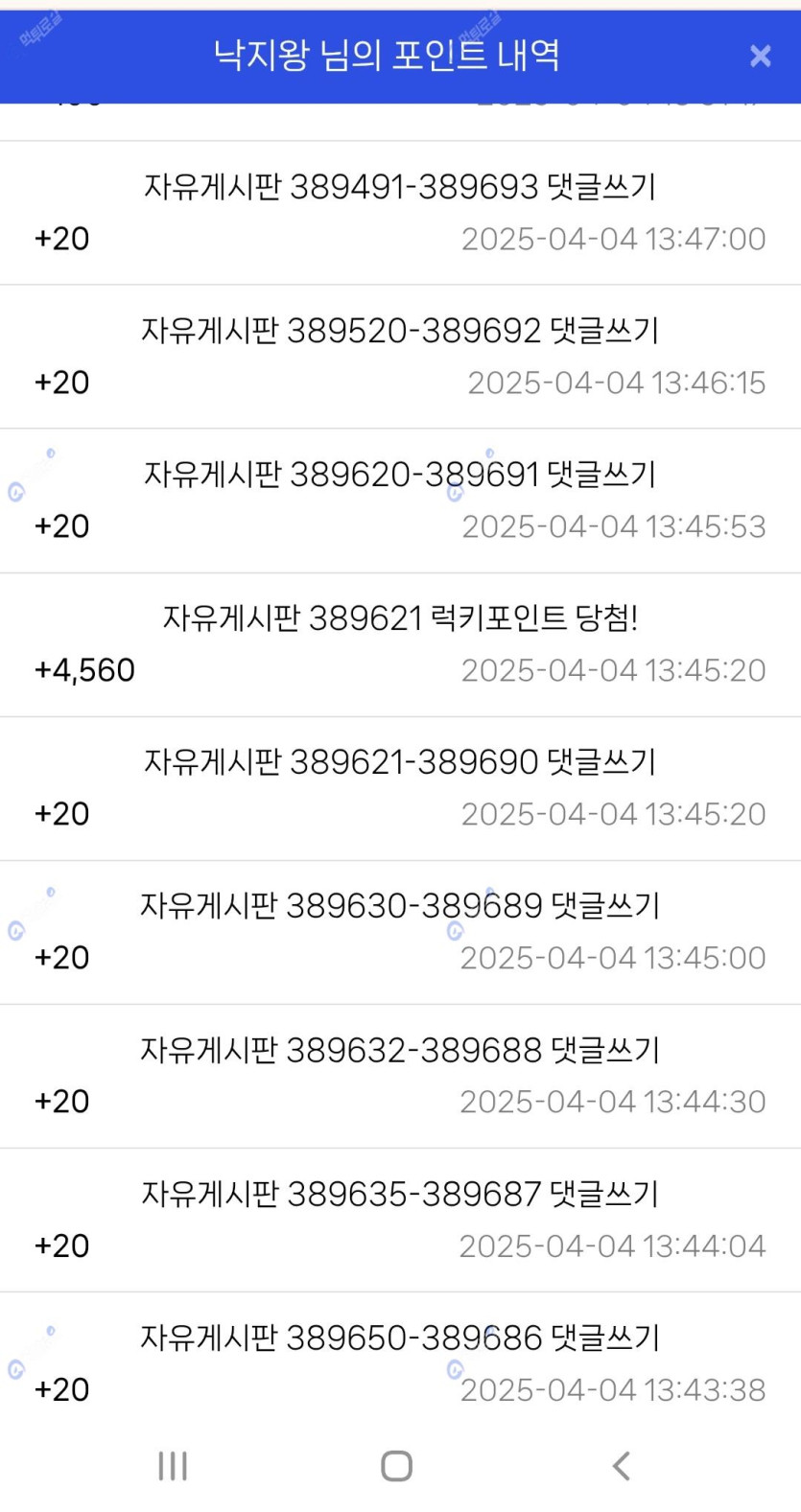Image resolution: width=801 pixels, height=1512 pixels.
Task: Go back with the system back button
Action: coord(622,1465)
